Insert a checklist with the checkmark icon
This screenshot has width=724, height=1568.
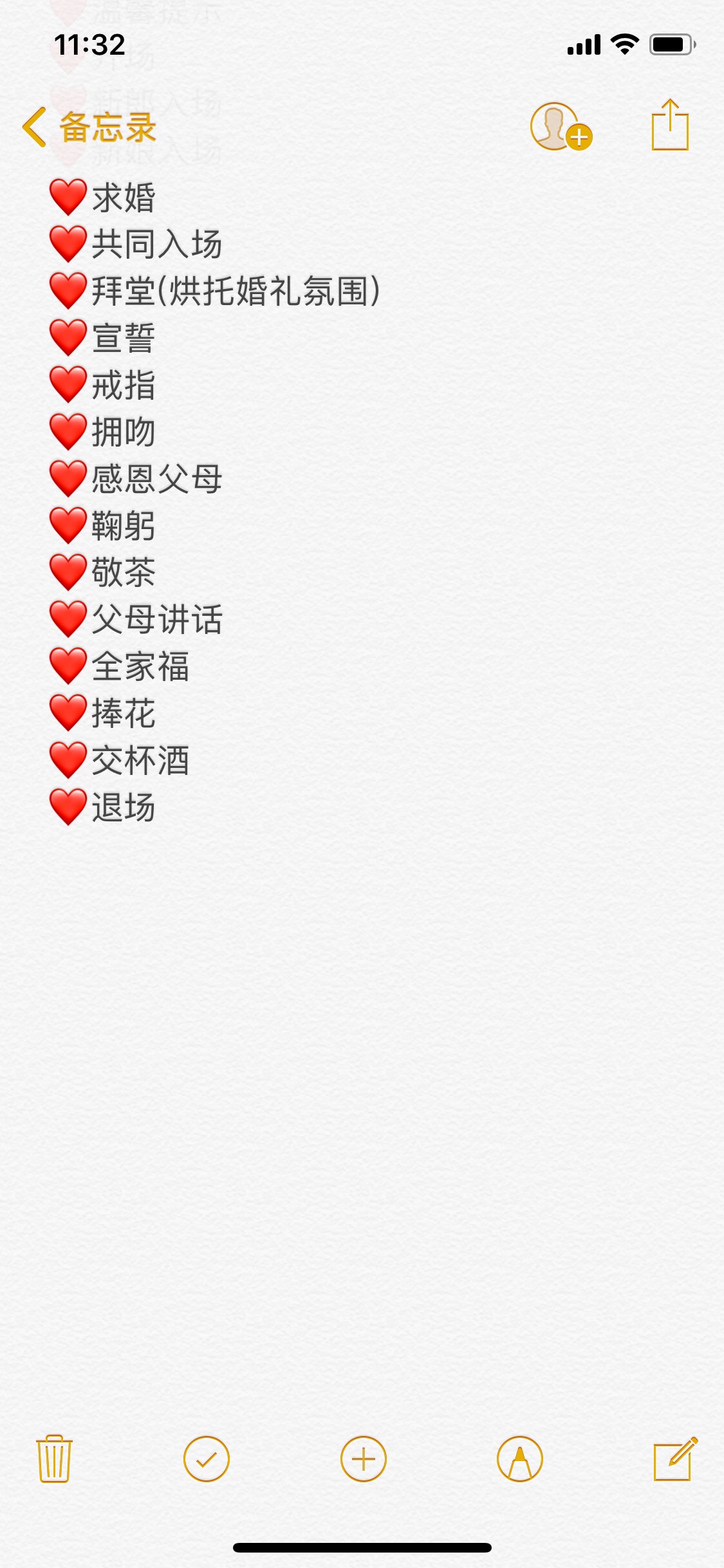207,1459
